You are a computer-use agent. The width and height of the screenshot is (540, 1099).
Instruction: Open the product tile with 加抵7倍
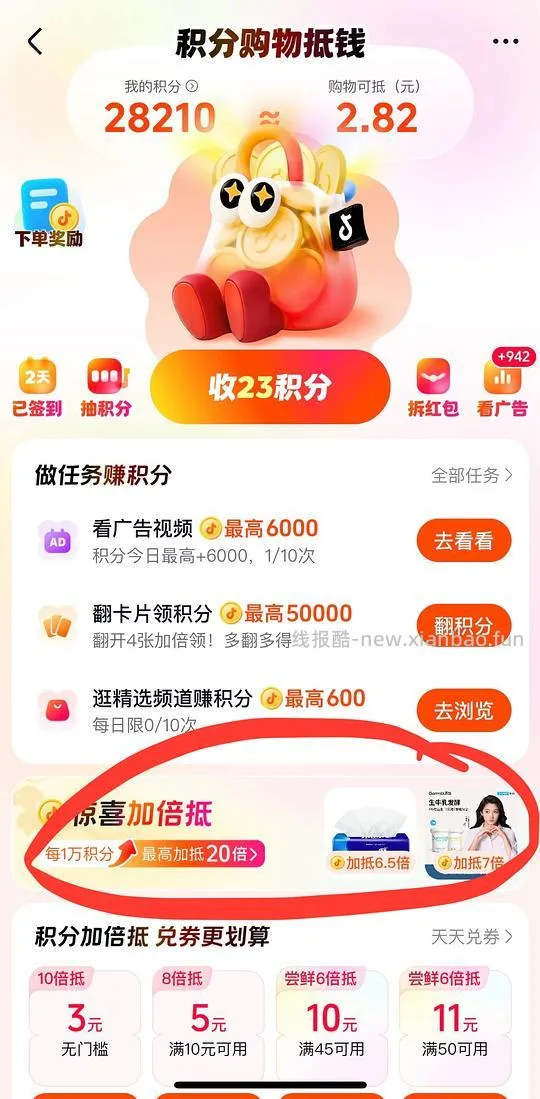[471, 831]
